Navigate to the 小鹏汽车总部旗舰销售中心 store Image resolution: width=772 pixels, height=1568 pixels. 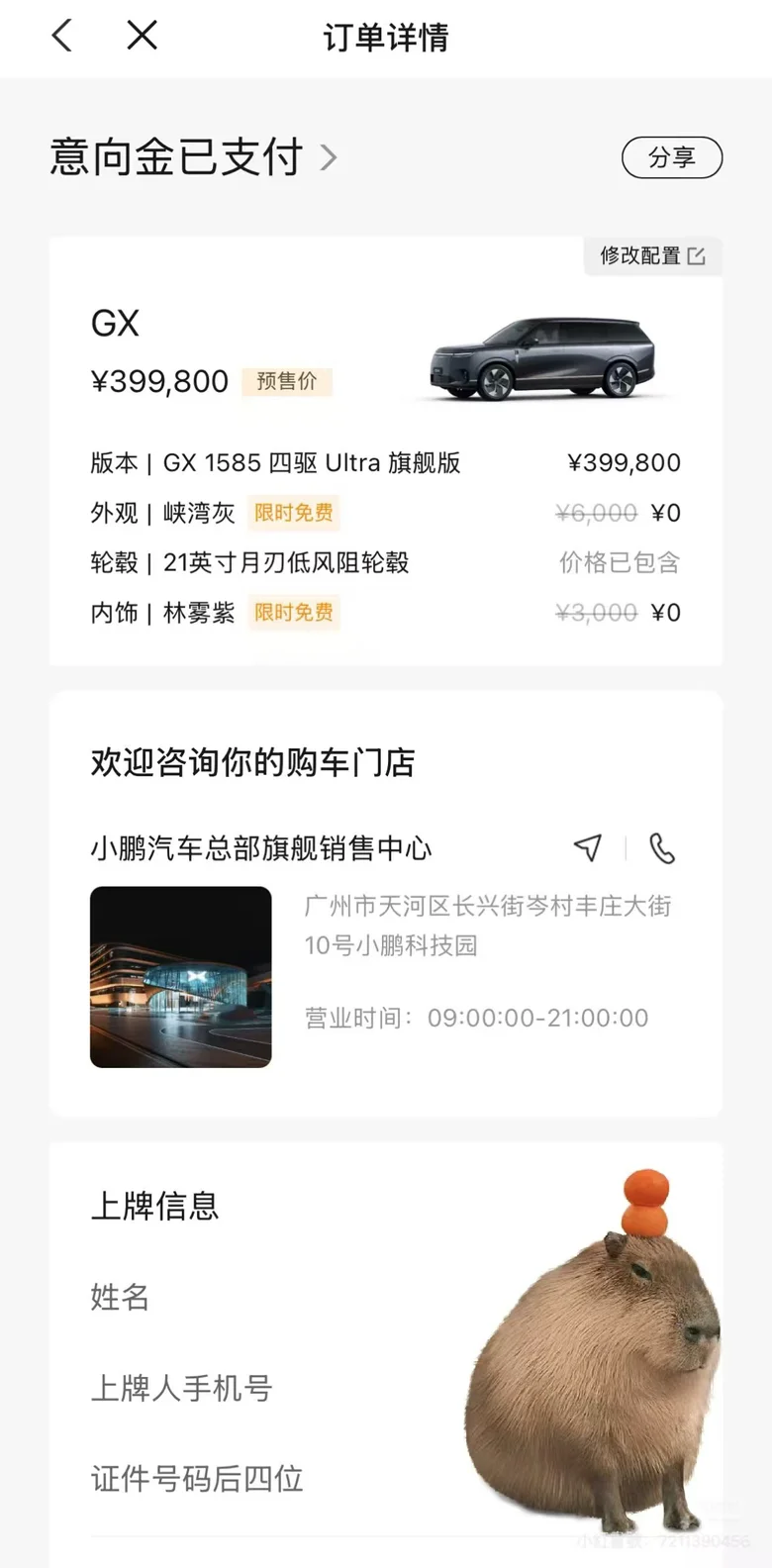pyautogui.click(x=588, y=847)
